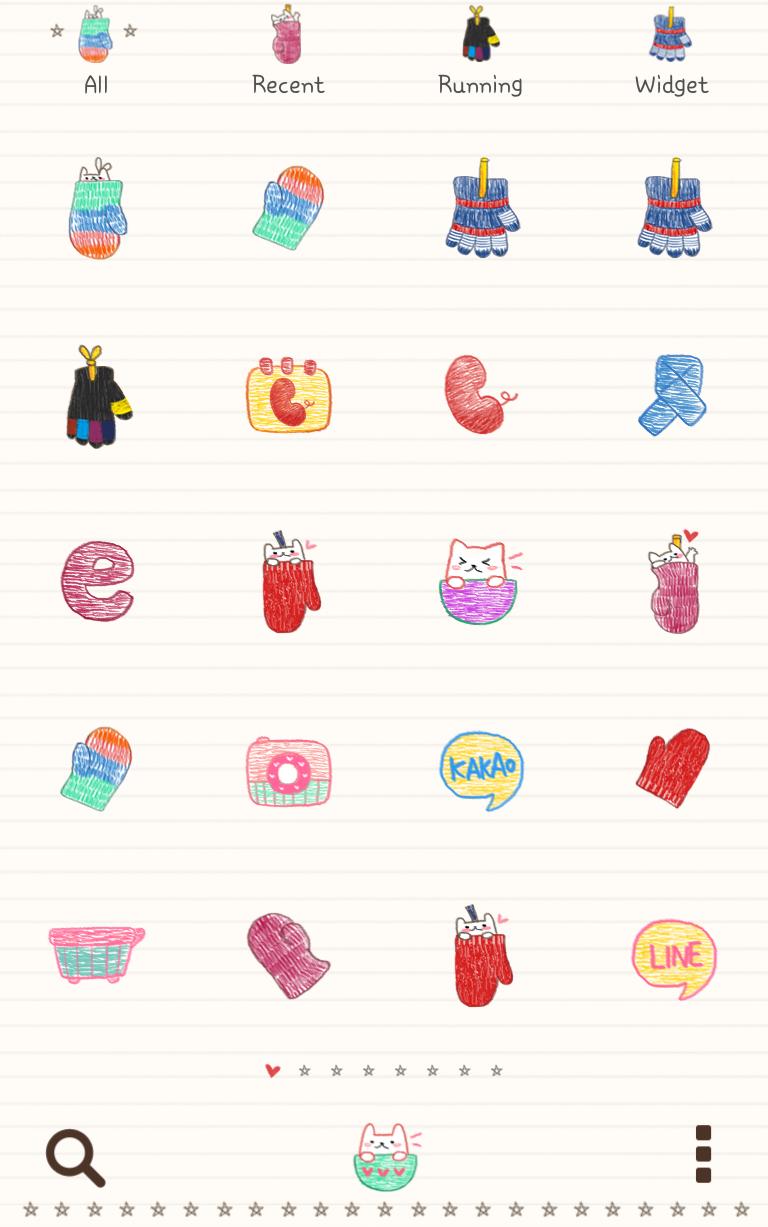This screenshot has width=768, height=1227.
Task: Tap the black glove app icon
Action: [x=98, y=397]
